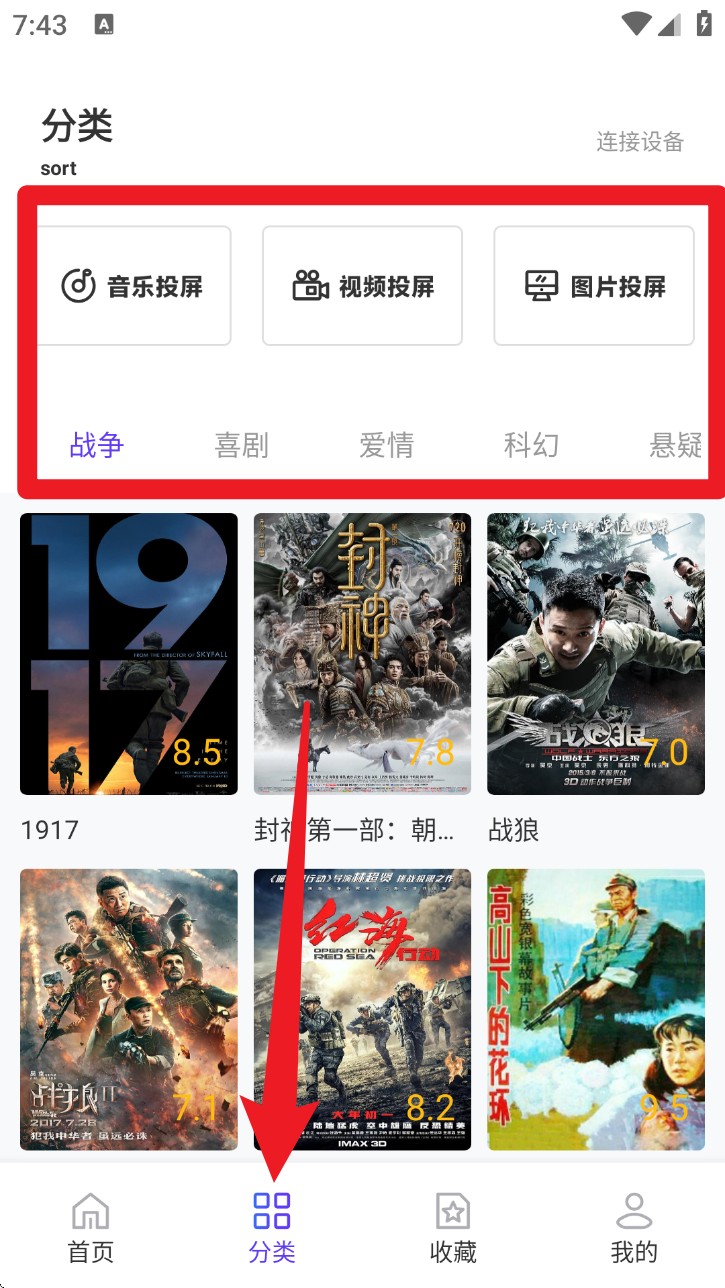
Task: Tap the 收藏 favorites star icon
Action: point(452,1210)
